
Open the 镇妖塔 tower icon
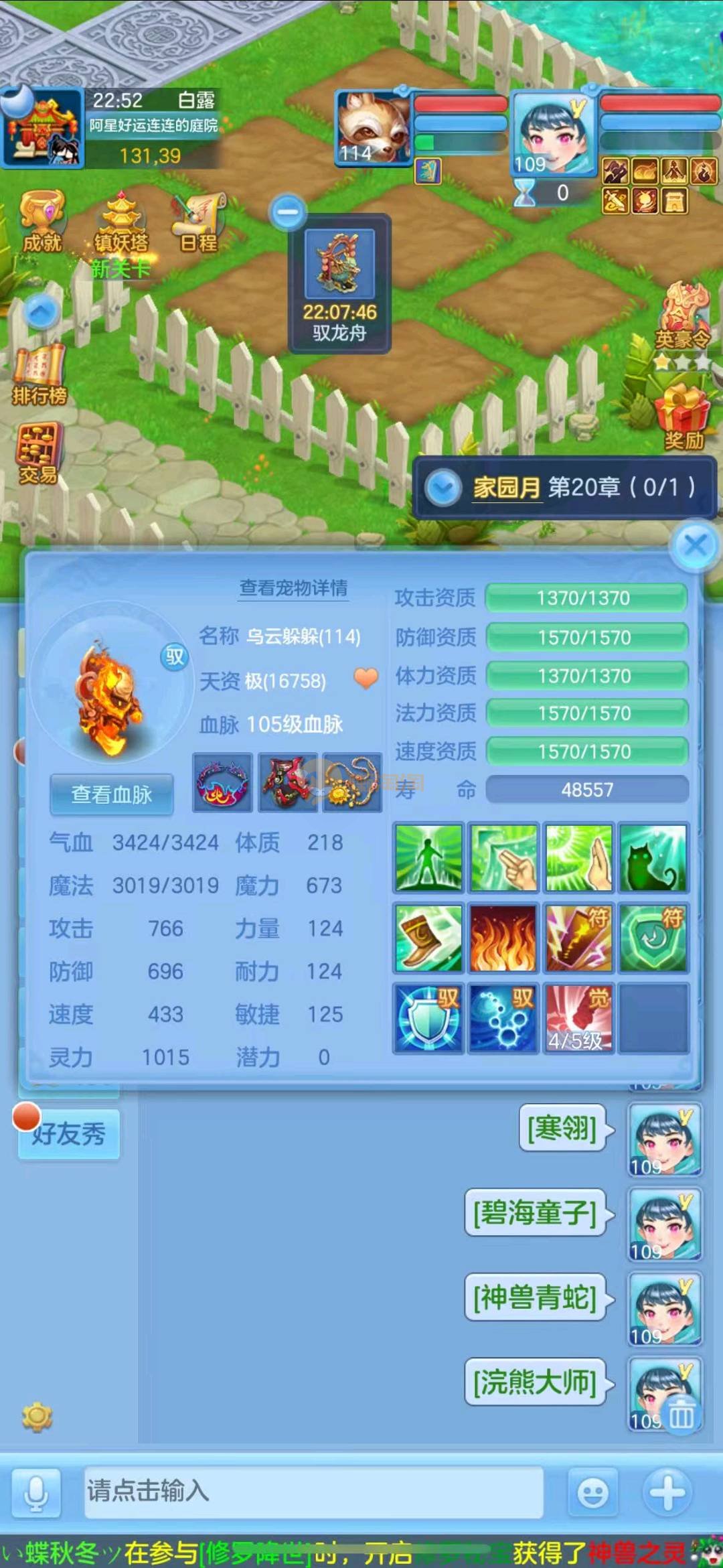click(121, 224)
